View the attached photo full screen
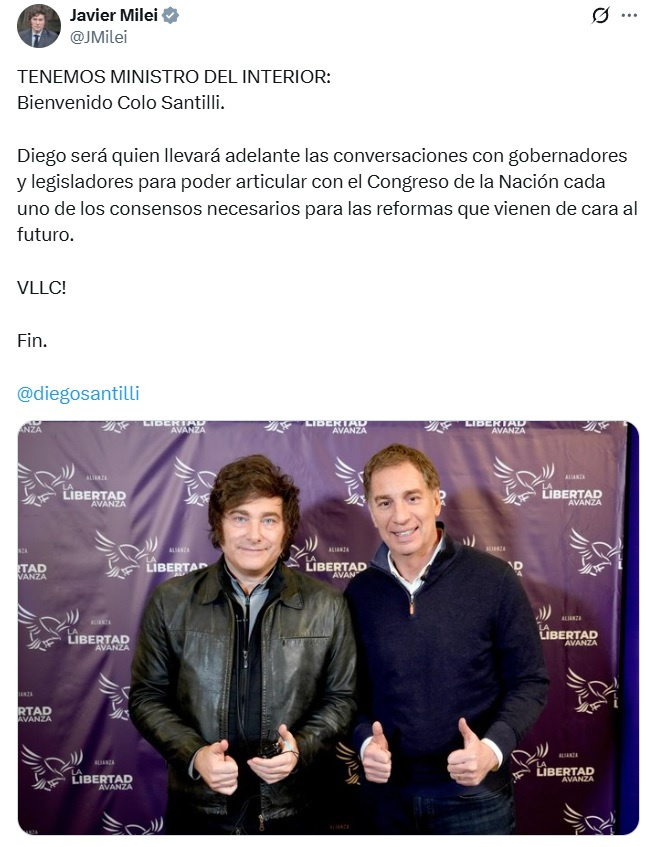 [x=327, y=627]
